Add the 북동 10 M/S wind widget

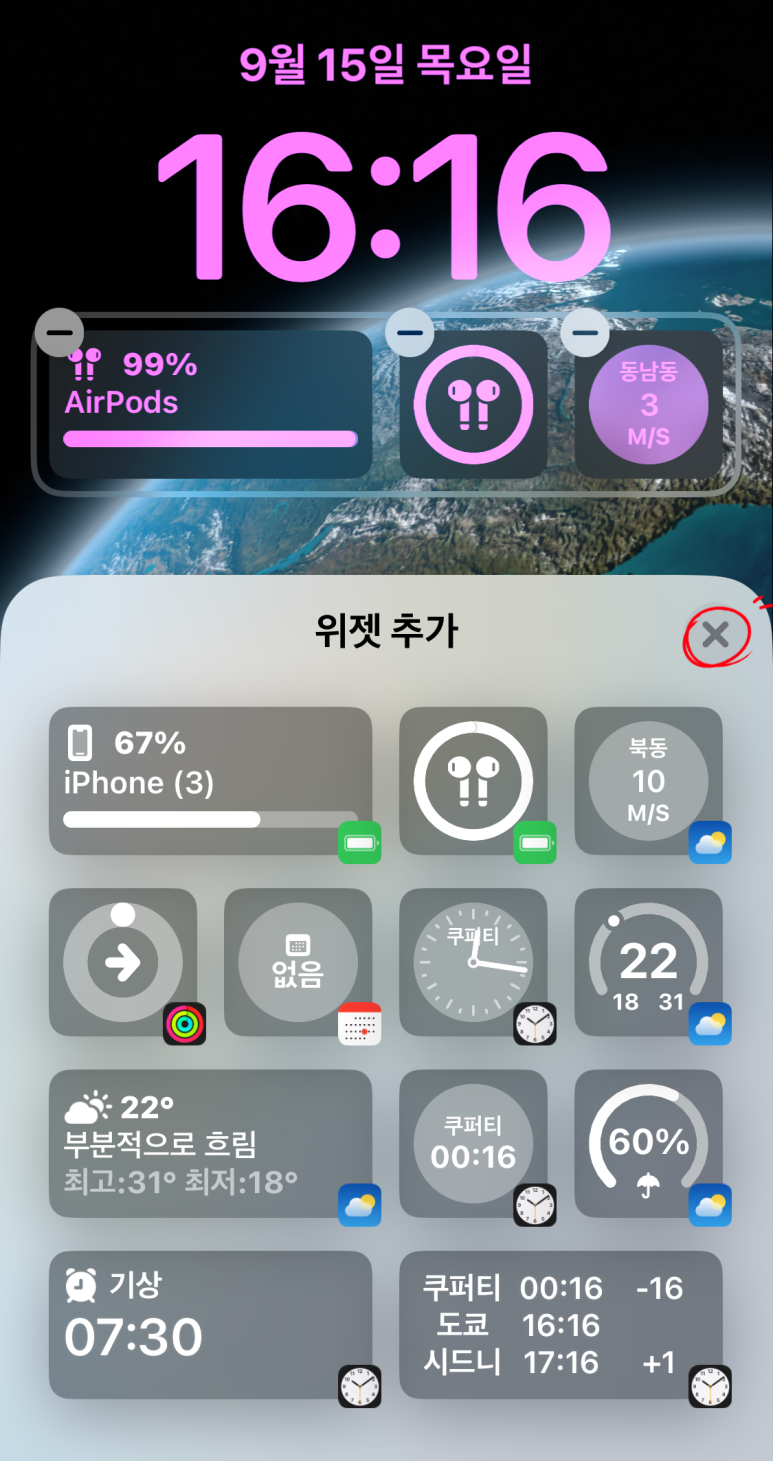point(648,780)
